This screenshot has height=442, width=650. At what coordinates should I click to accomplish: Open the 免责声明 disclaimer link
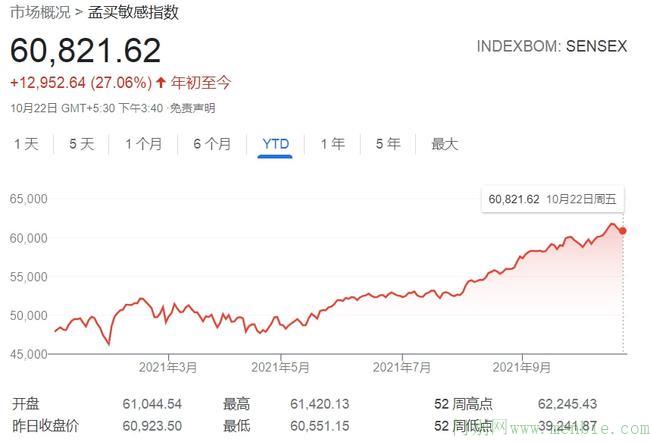(194, 108)
